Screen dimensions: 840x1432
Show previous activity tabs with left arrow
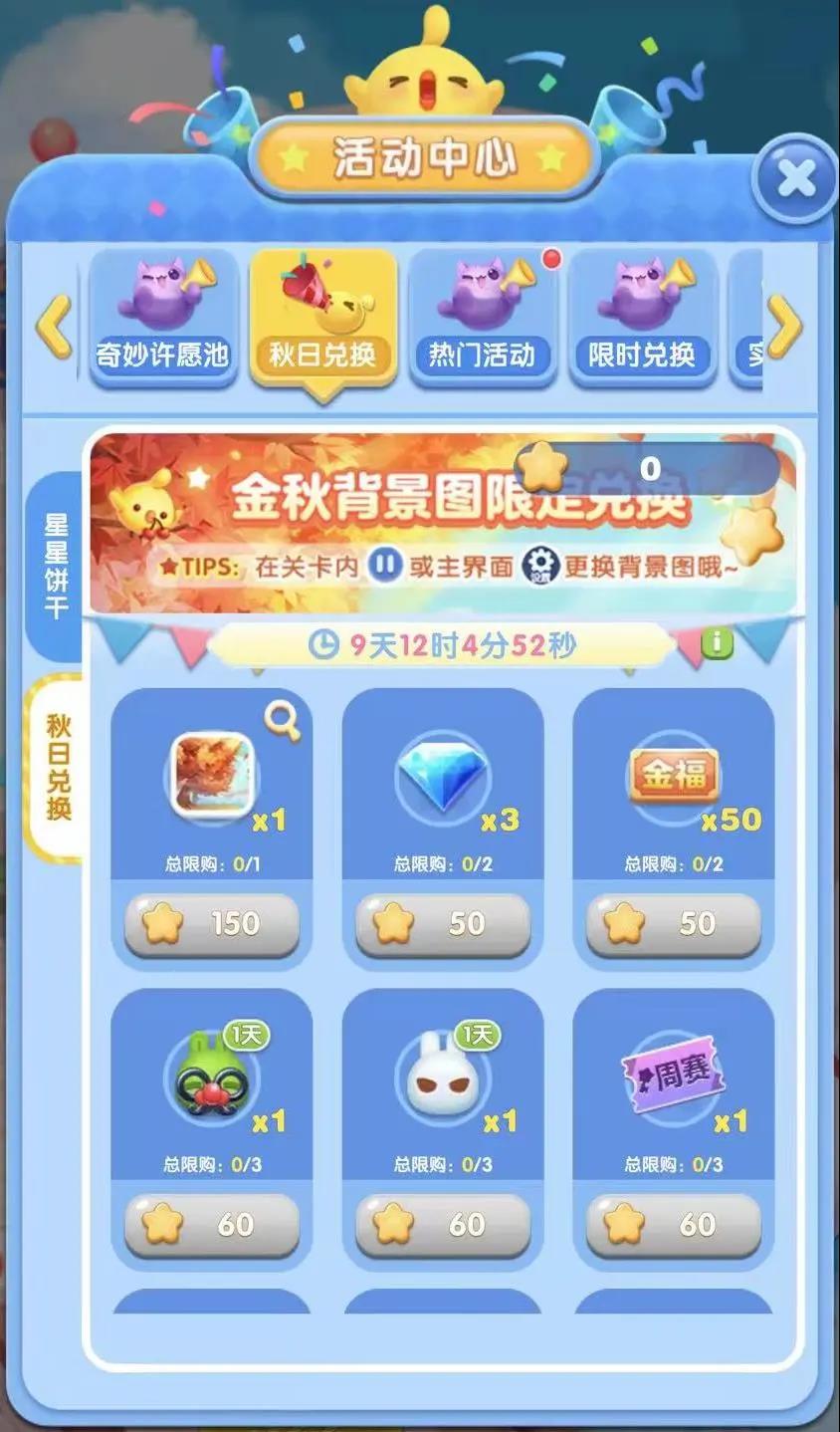click(55, 325)
